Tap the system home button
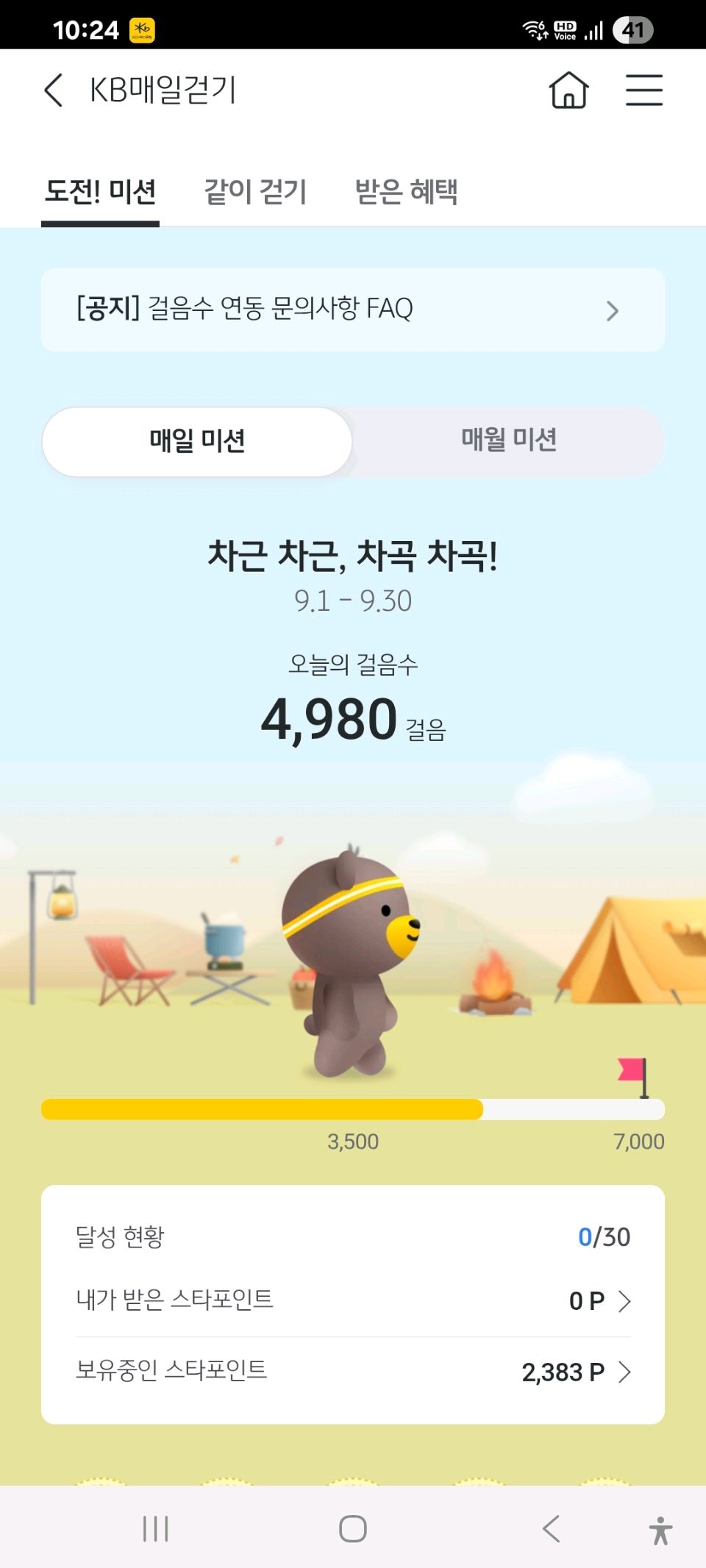 point(353,1529)
